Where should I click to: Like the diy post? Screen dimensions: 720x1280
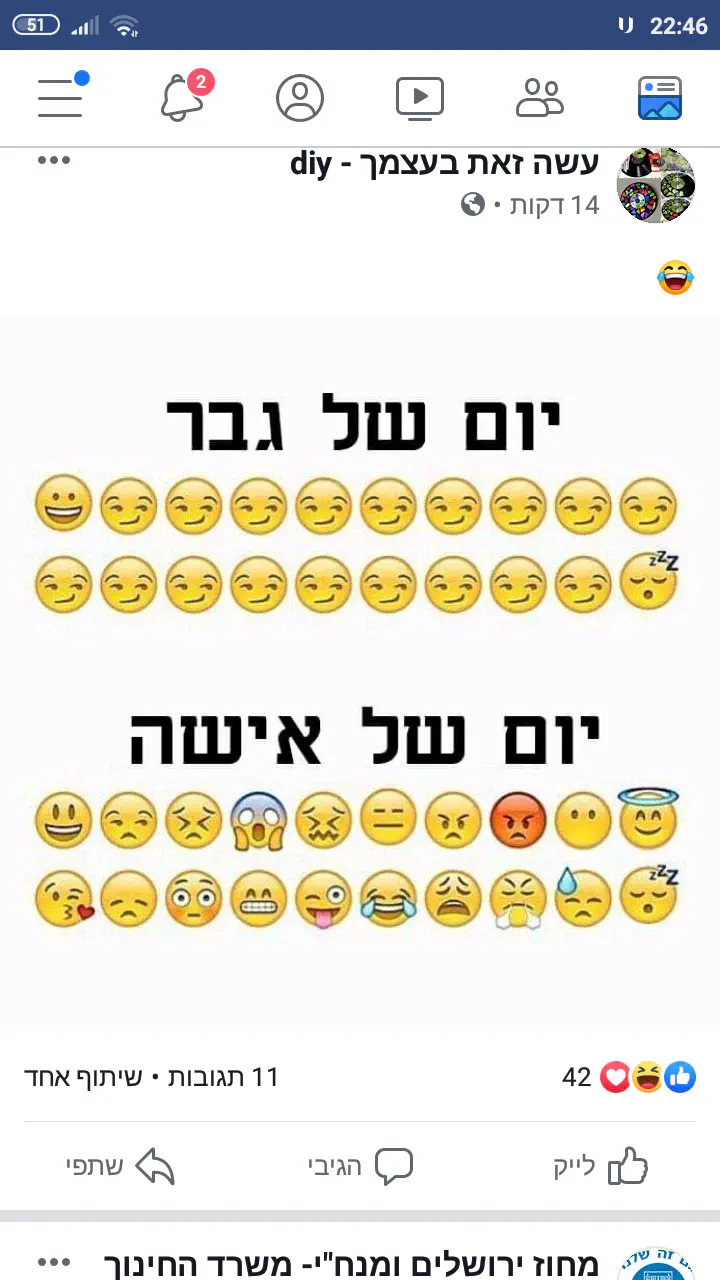pyautogui.click(x=601, y=1166)
